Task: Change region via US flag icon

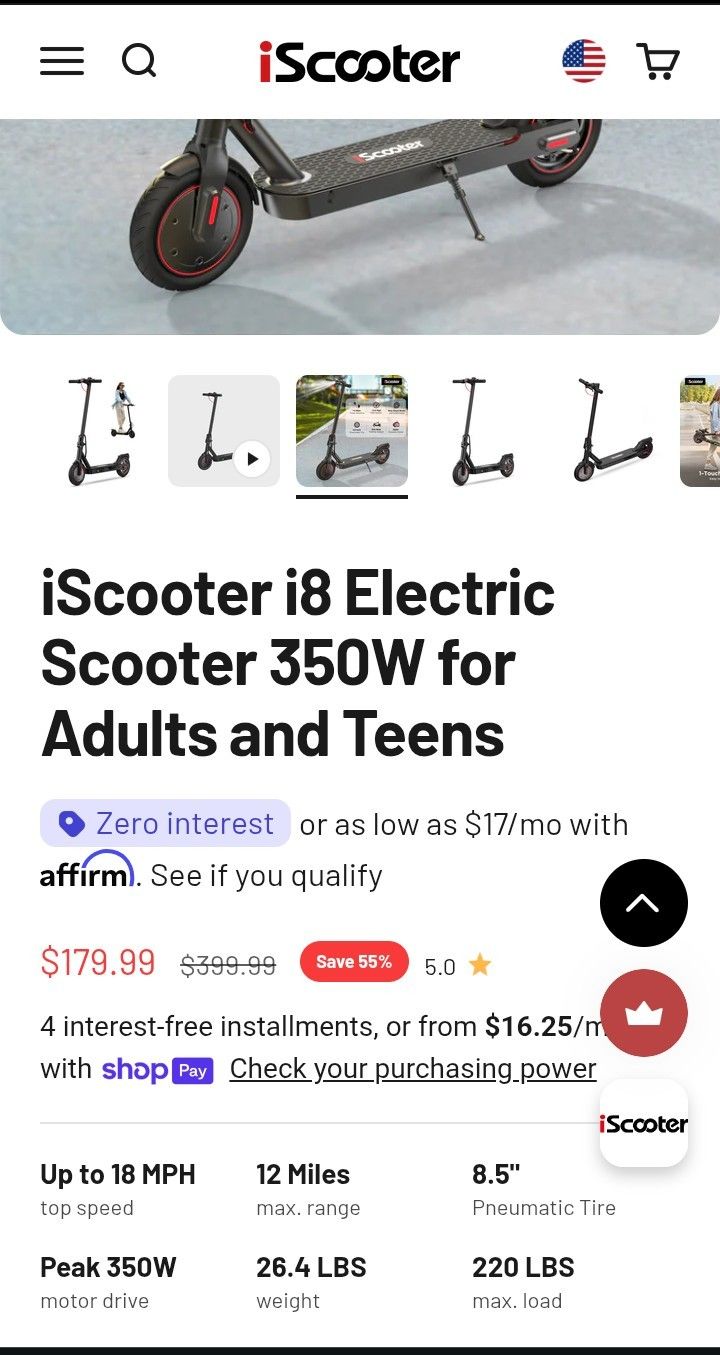Action: pos(584,62)
